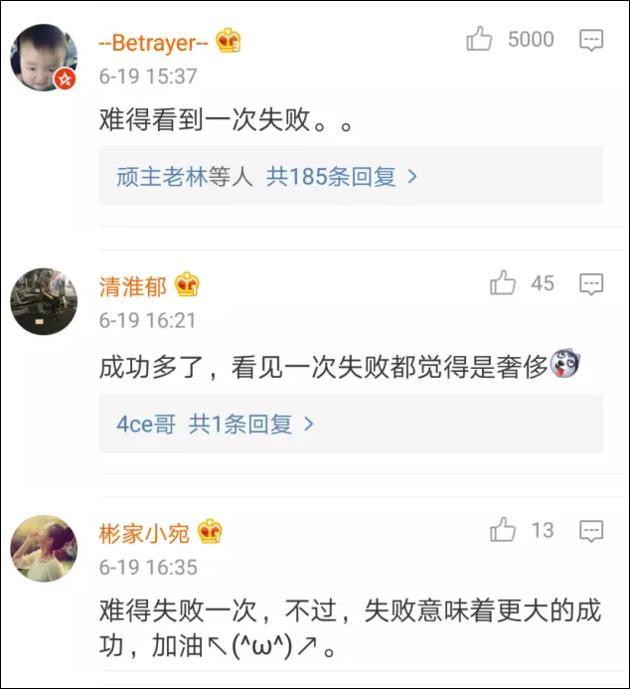
Task: View the 185 replies to --Betrayer--
Action: pyautogui.click(x=342, y=177)
